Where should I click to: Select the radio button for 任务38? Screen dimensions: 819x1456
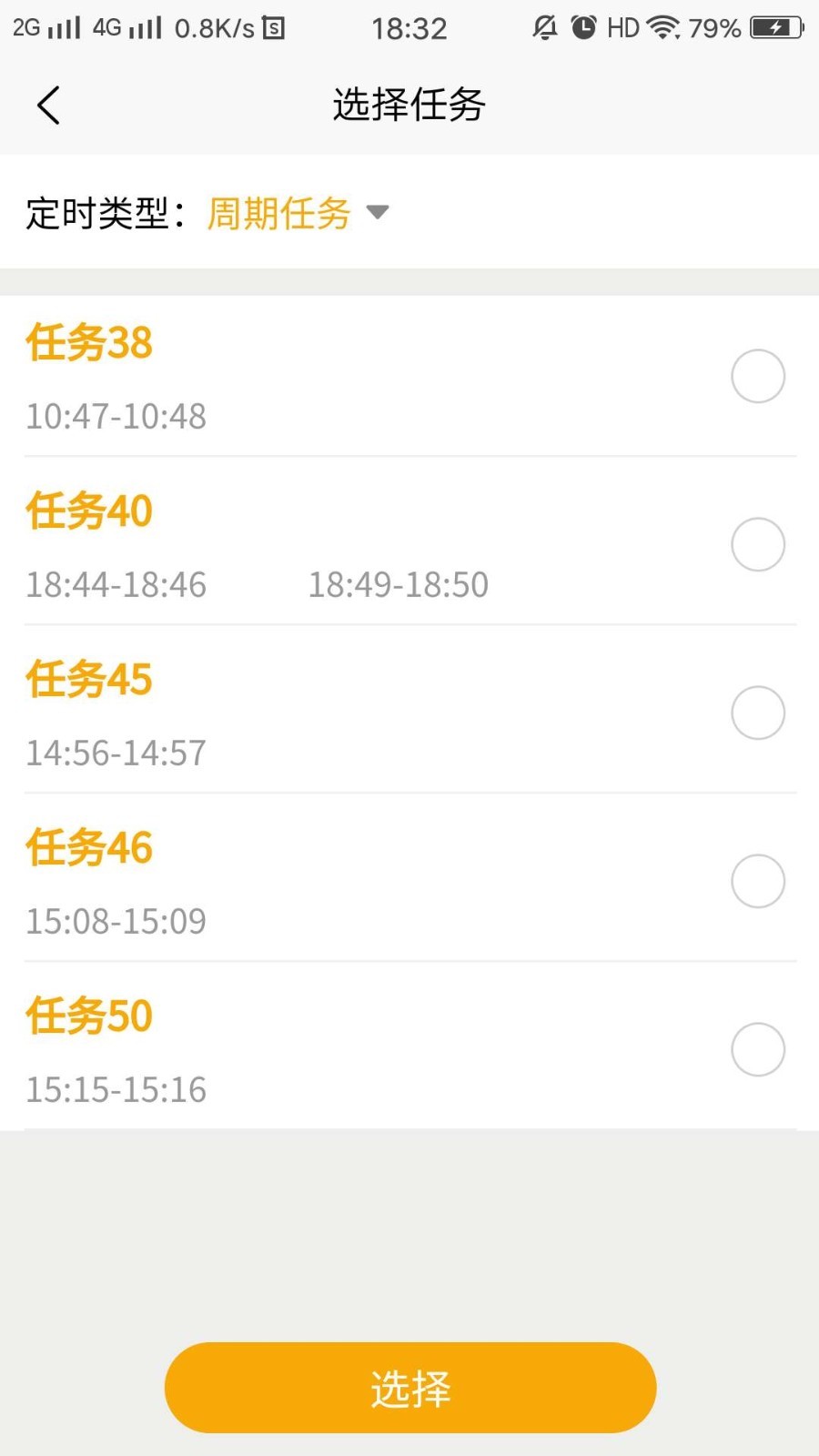pyautogui.click(x=758, y=376)
